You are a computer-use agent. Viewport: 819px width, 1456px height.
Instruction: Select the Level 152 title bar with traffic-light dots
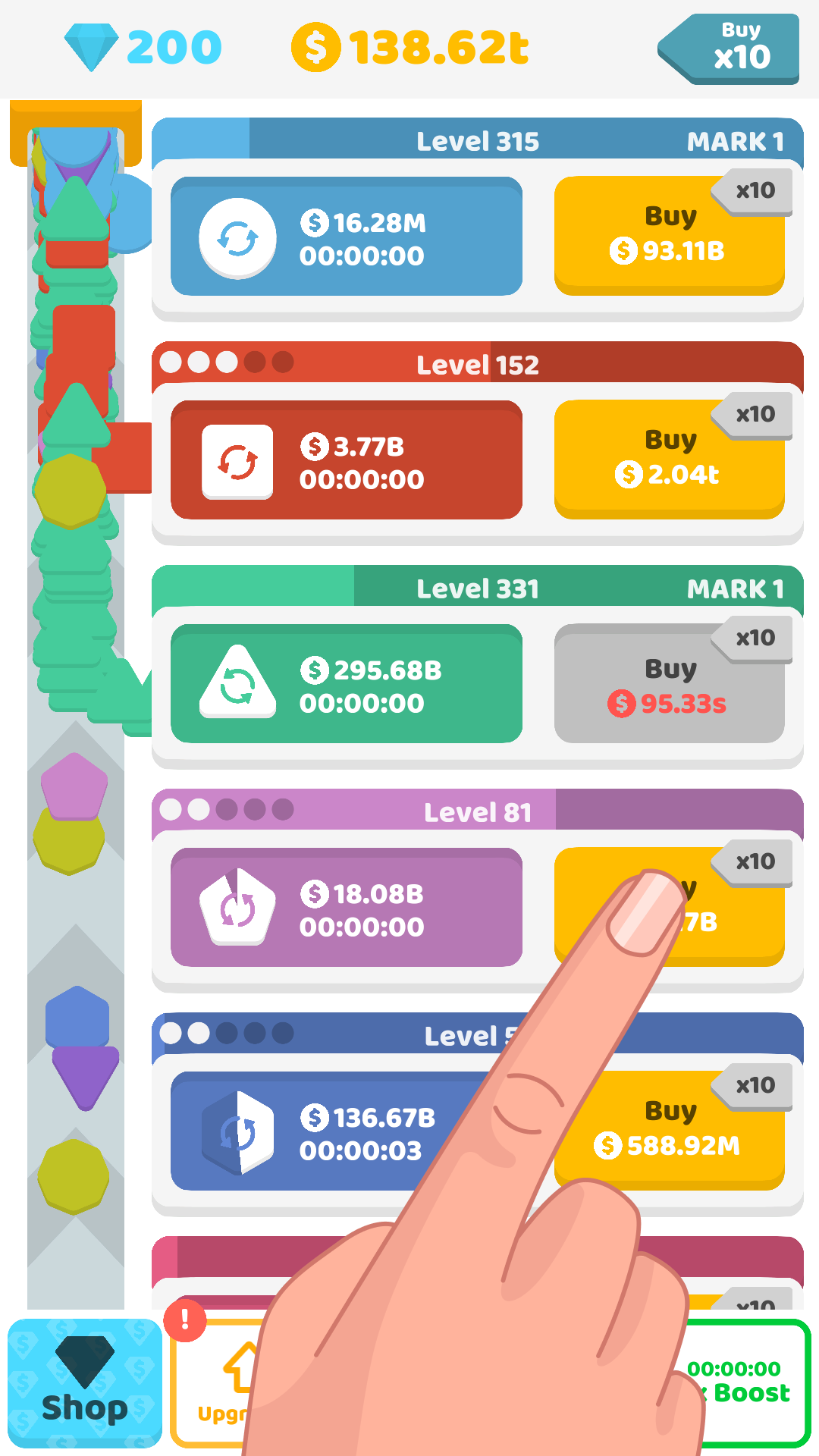tap(478, 364)
